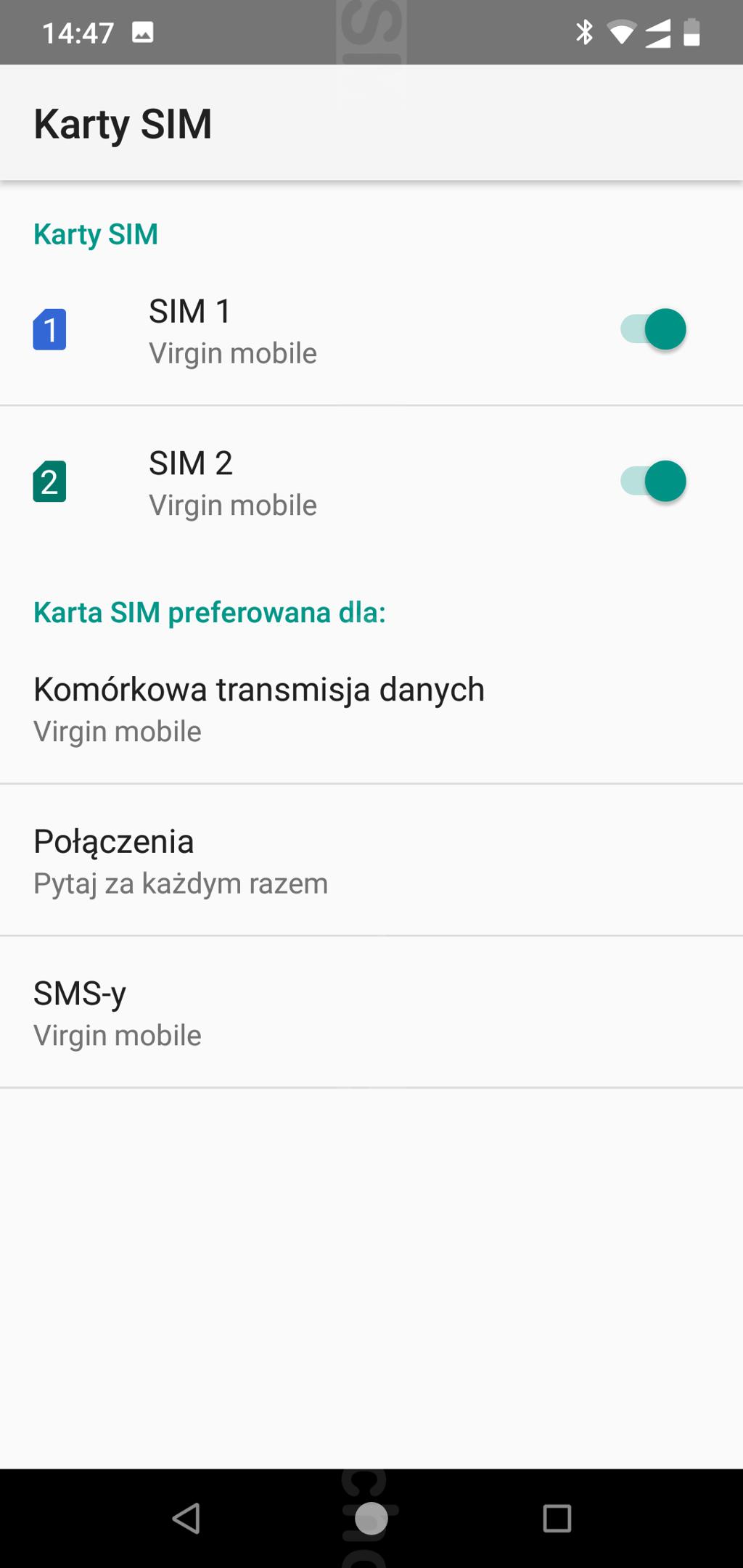Disable the SIM 2 switch
The image size is (743, 1568).
coord(653,481)
